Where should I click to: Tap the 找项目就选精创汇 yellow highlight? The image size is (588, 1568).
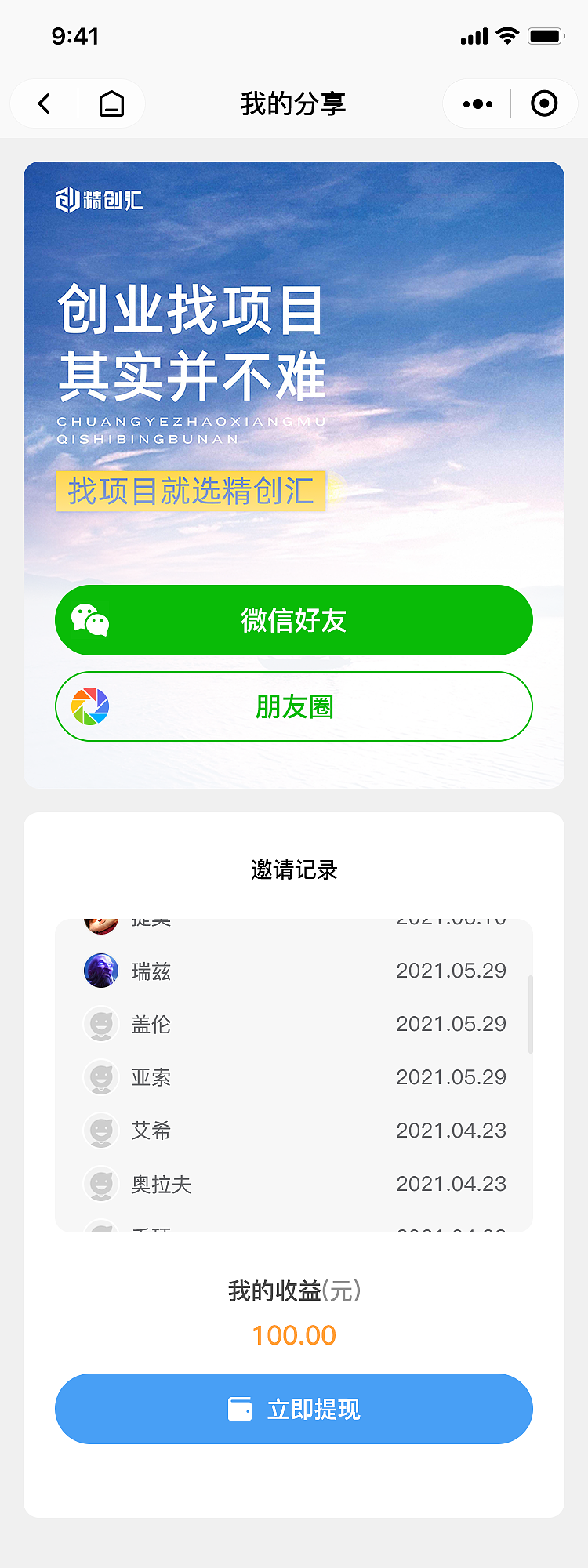[188, 492]
